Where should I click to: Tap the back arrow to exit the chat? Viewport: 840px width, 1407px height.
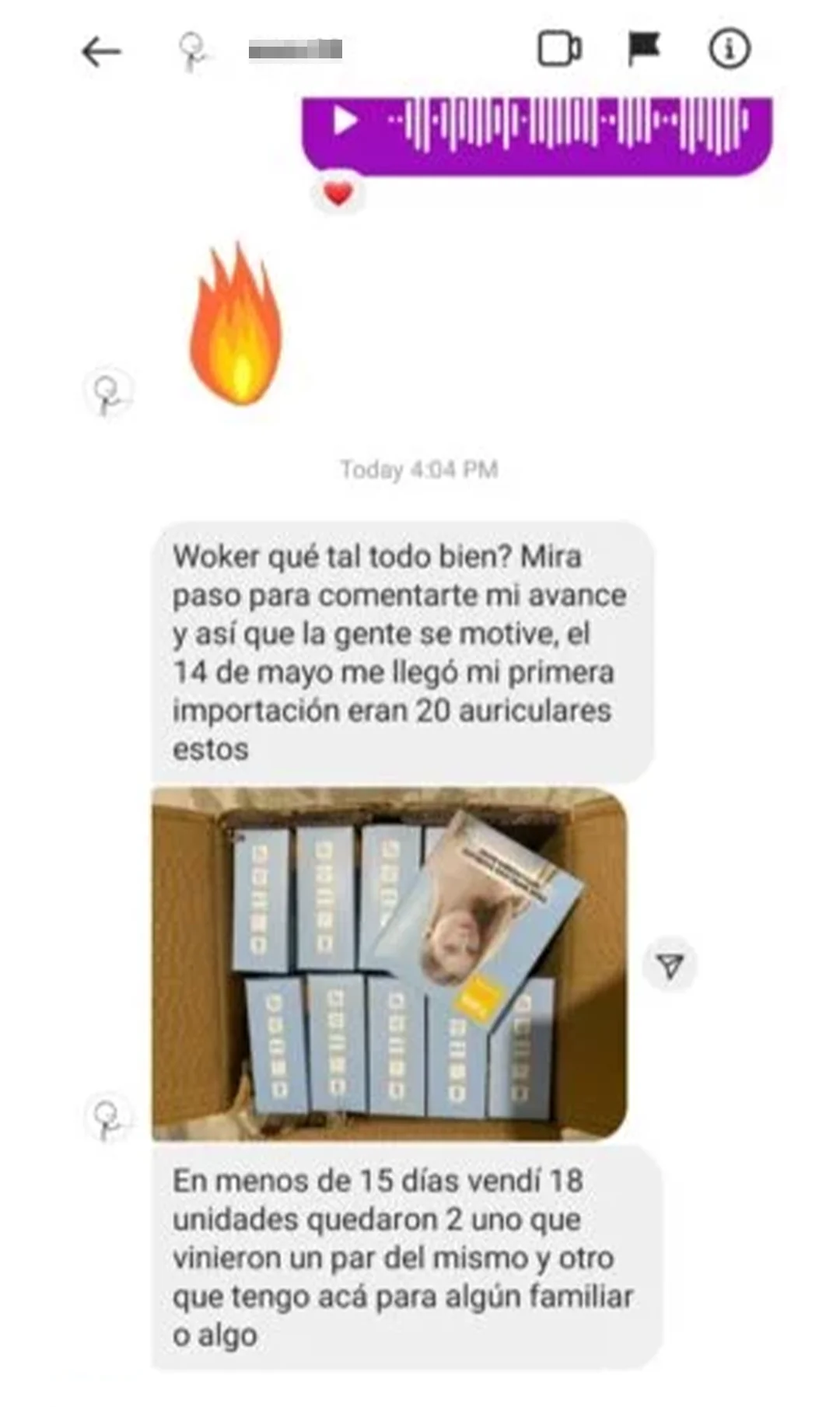point(100,50)
